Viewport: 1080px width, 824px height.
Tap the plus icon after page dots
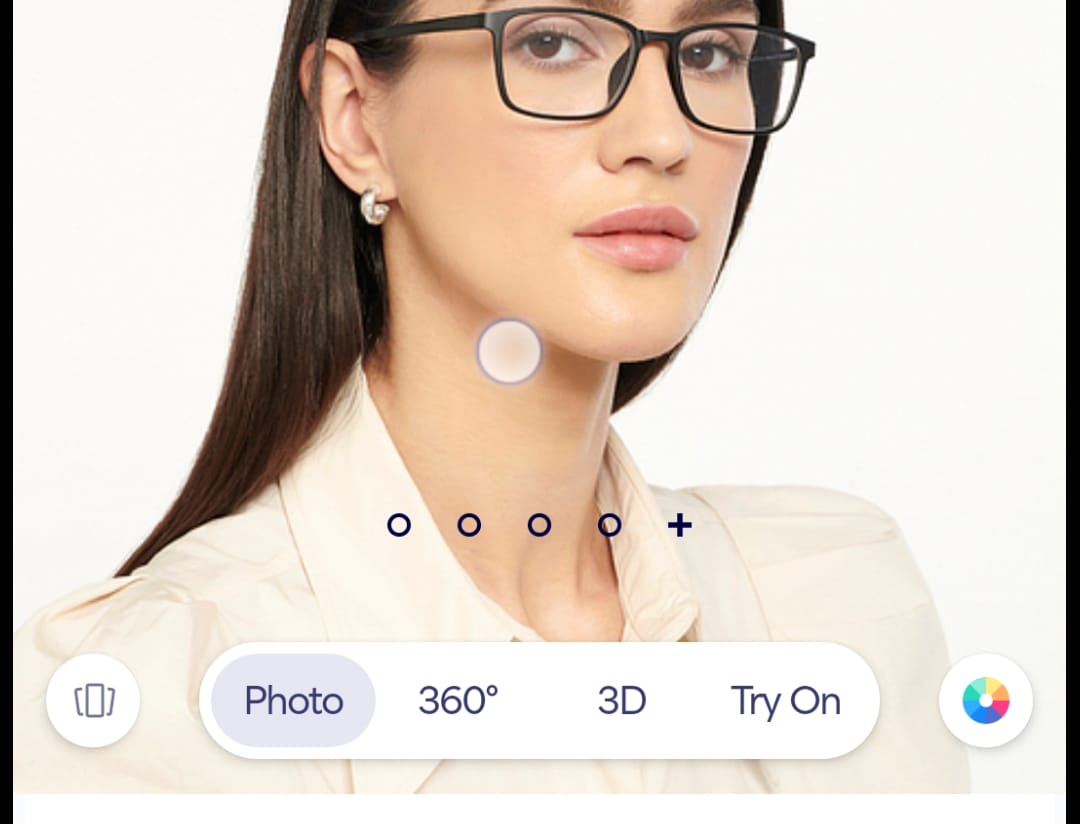(680, 525)
